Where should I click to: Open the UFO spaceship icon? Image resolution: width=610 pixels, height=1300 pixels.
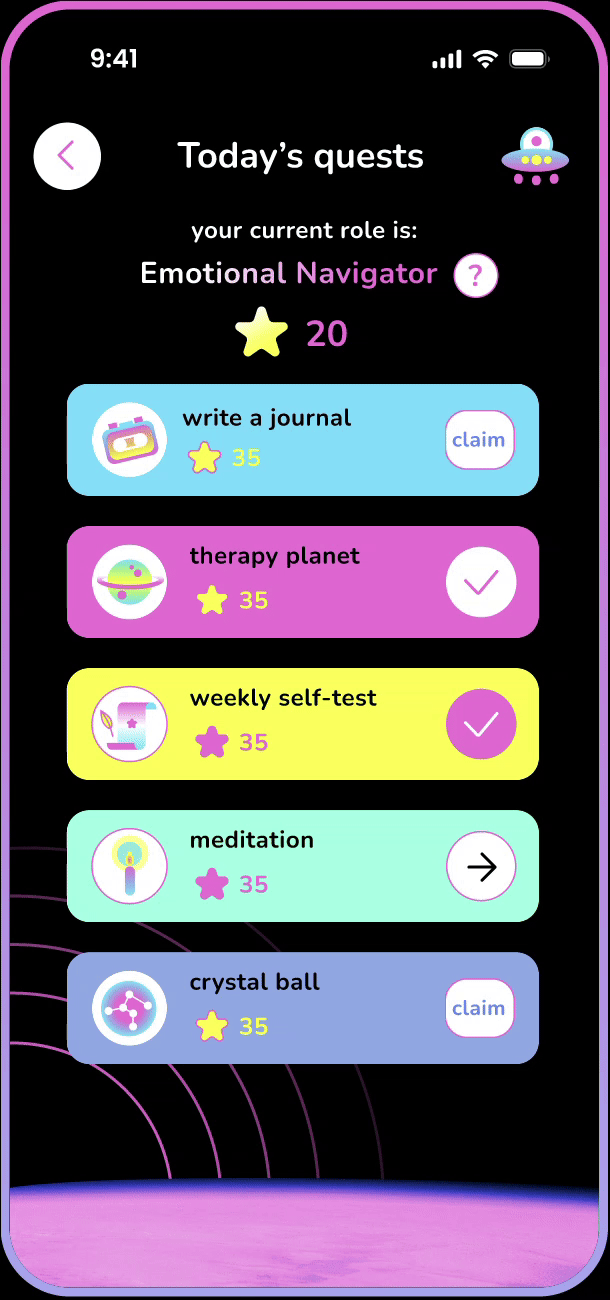[535, 156]
